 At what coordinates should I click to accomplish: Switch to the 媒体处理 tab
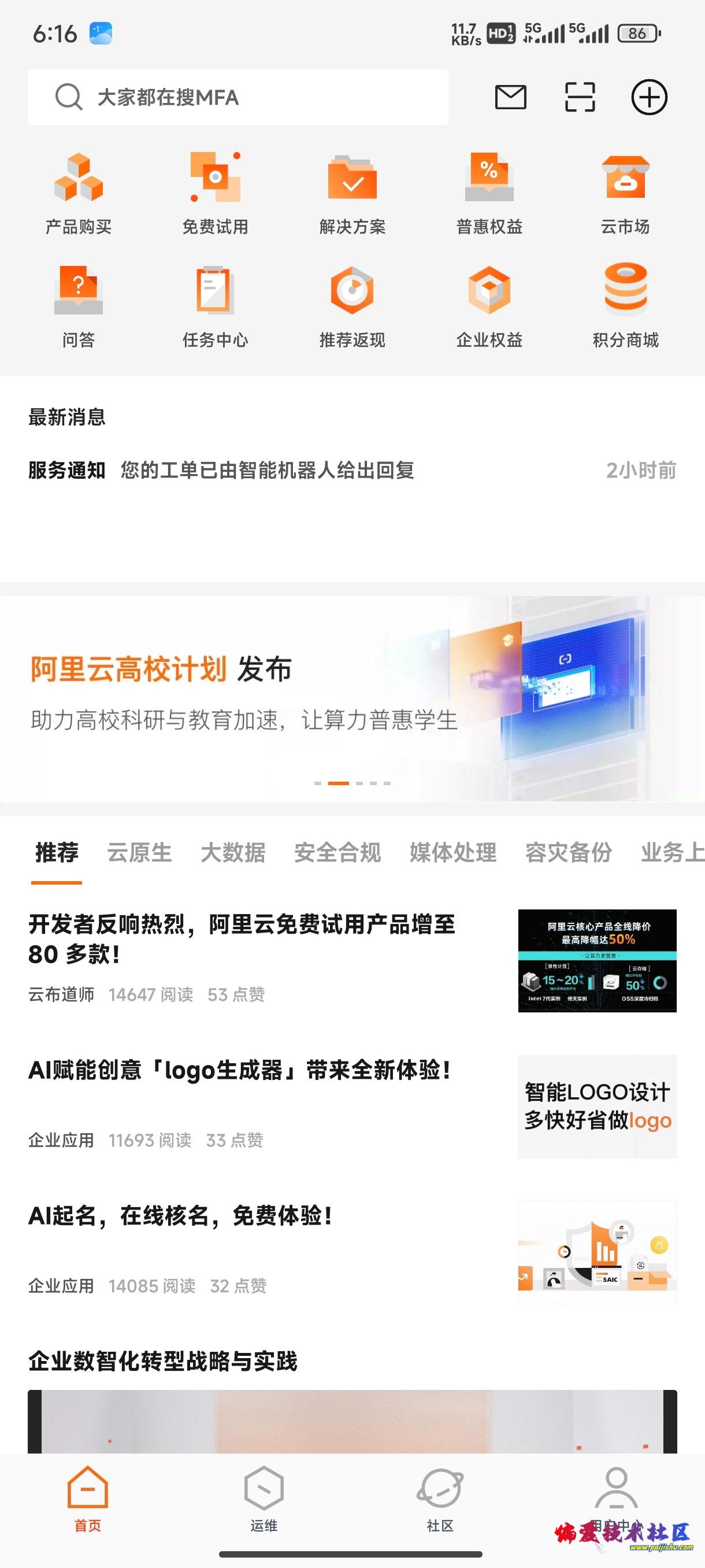[452, 852]
